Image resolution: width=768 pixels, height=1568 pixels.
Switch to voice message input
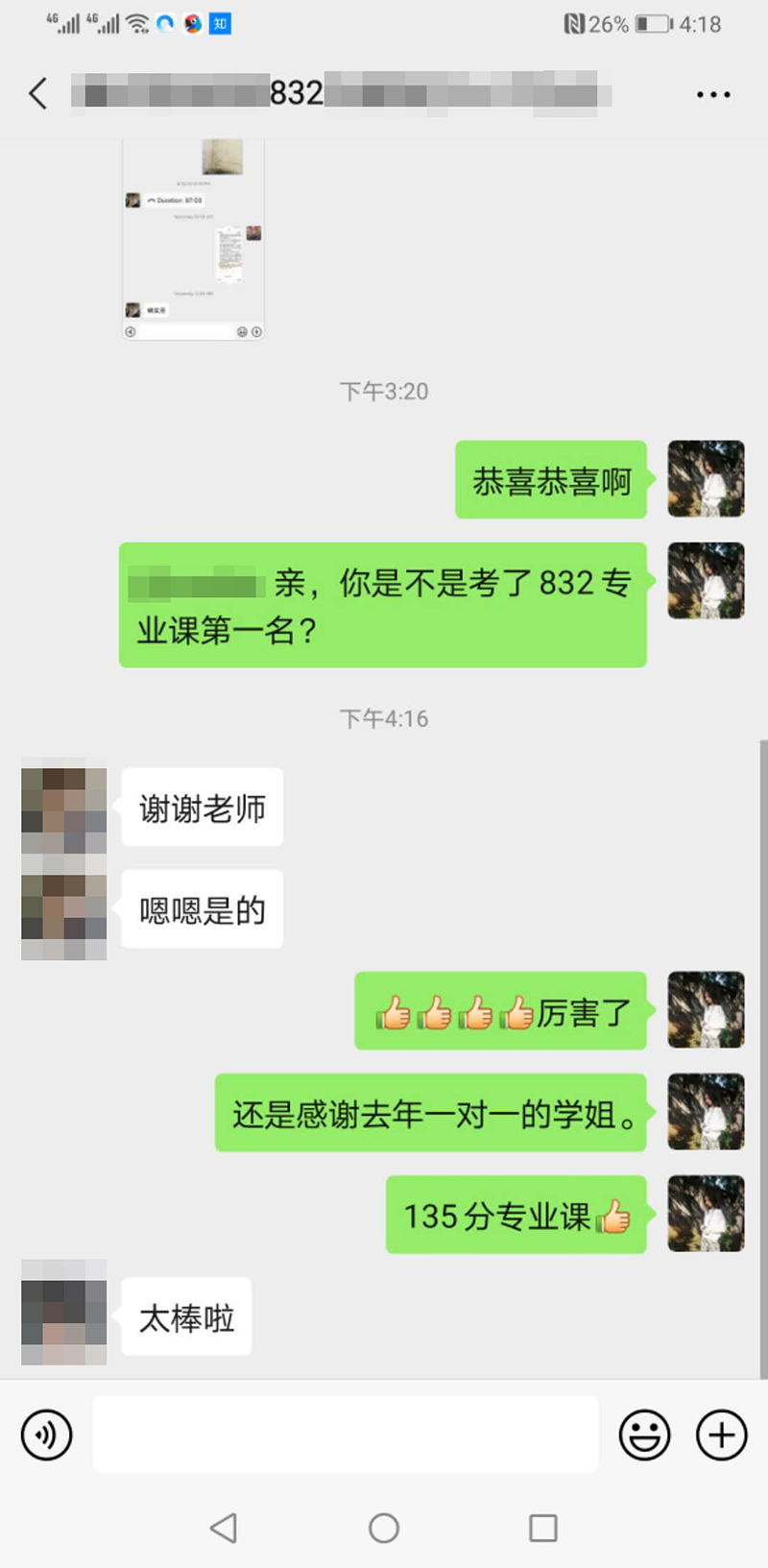[x=46, y=1435]
